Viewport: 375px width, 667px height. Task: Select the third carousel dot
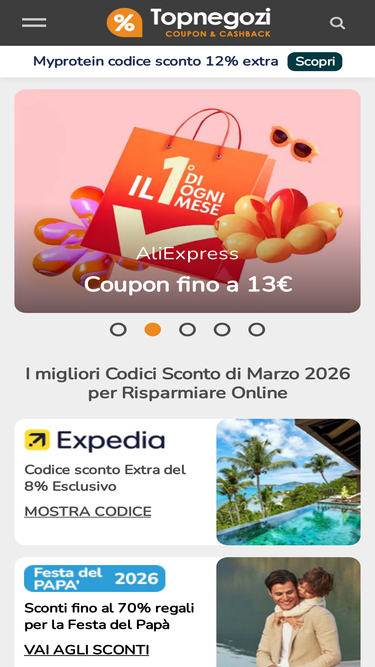click(x=188, y=330)
